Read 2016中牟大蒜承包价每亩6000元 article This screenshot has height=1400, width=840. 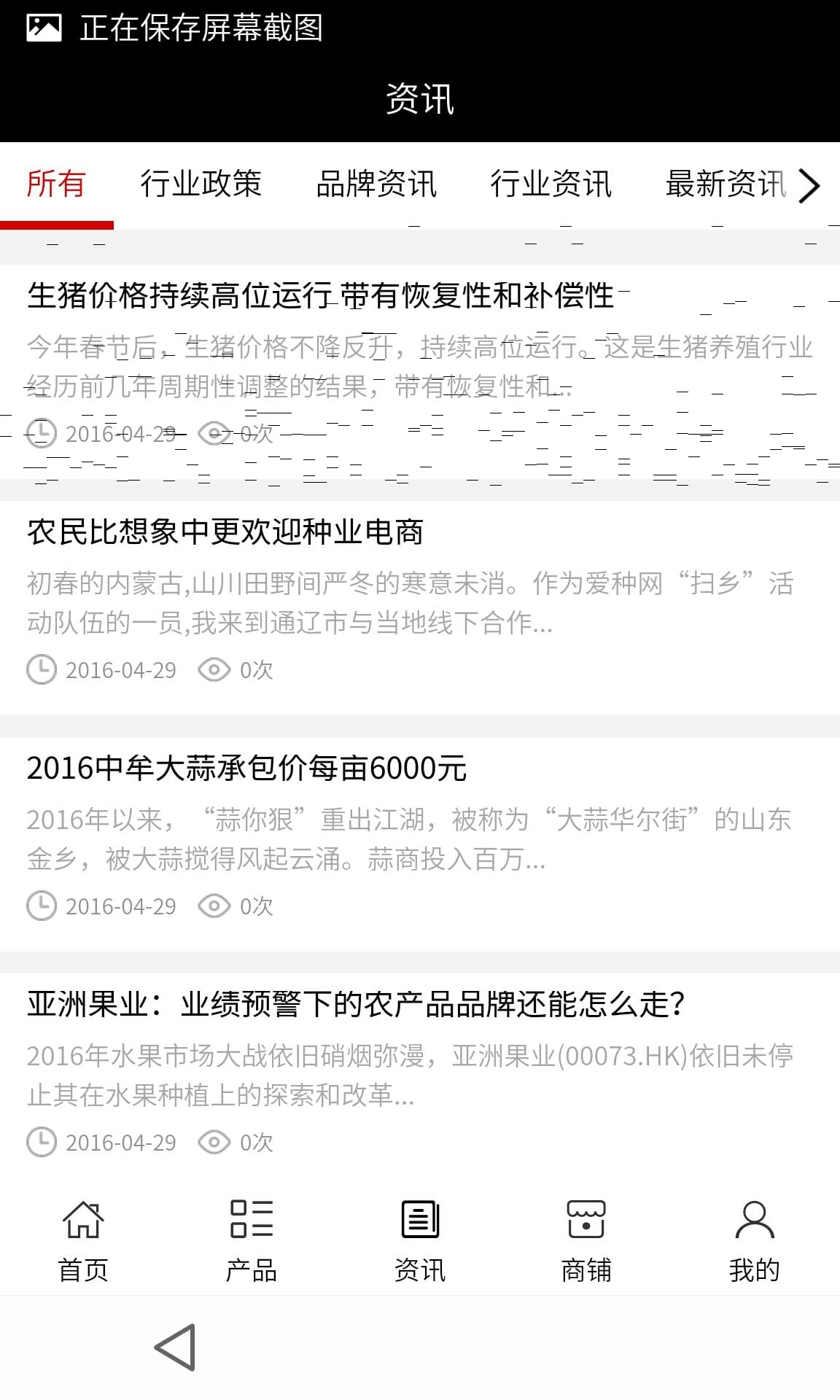[246, 769]
